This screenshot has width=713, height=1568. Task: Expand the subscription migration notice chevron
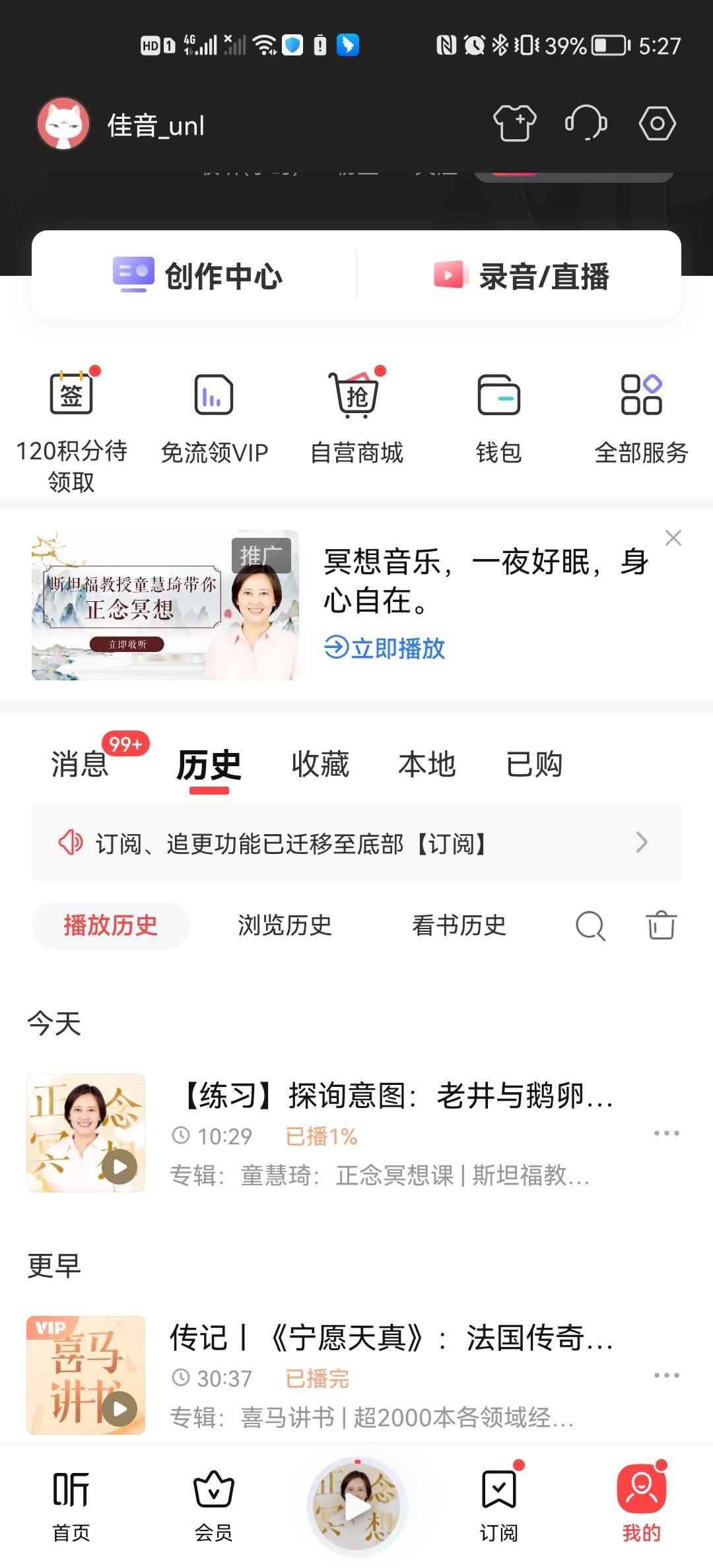tap(640, 843)
